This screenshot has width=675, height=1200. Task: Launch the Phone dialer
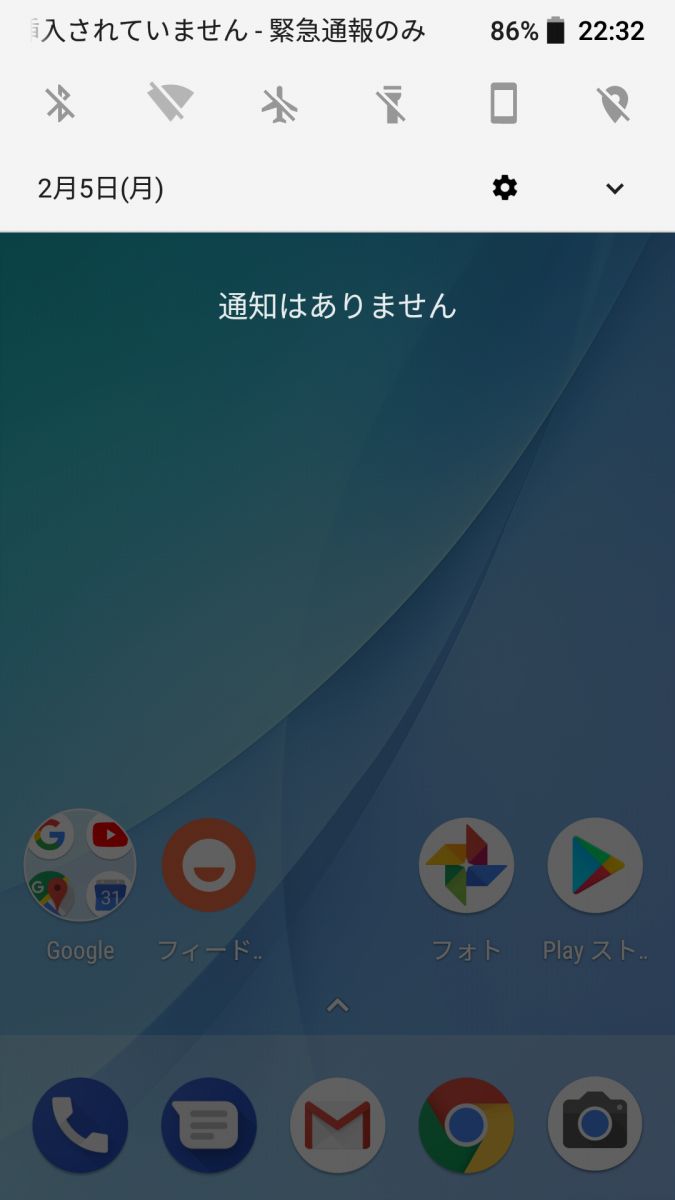[x=80, y=1125]
